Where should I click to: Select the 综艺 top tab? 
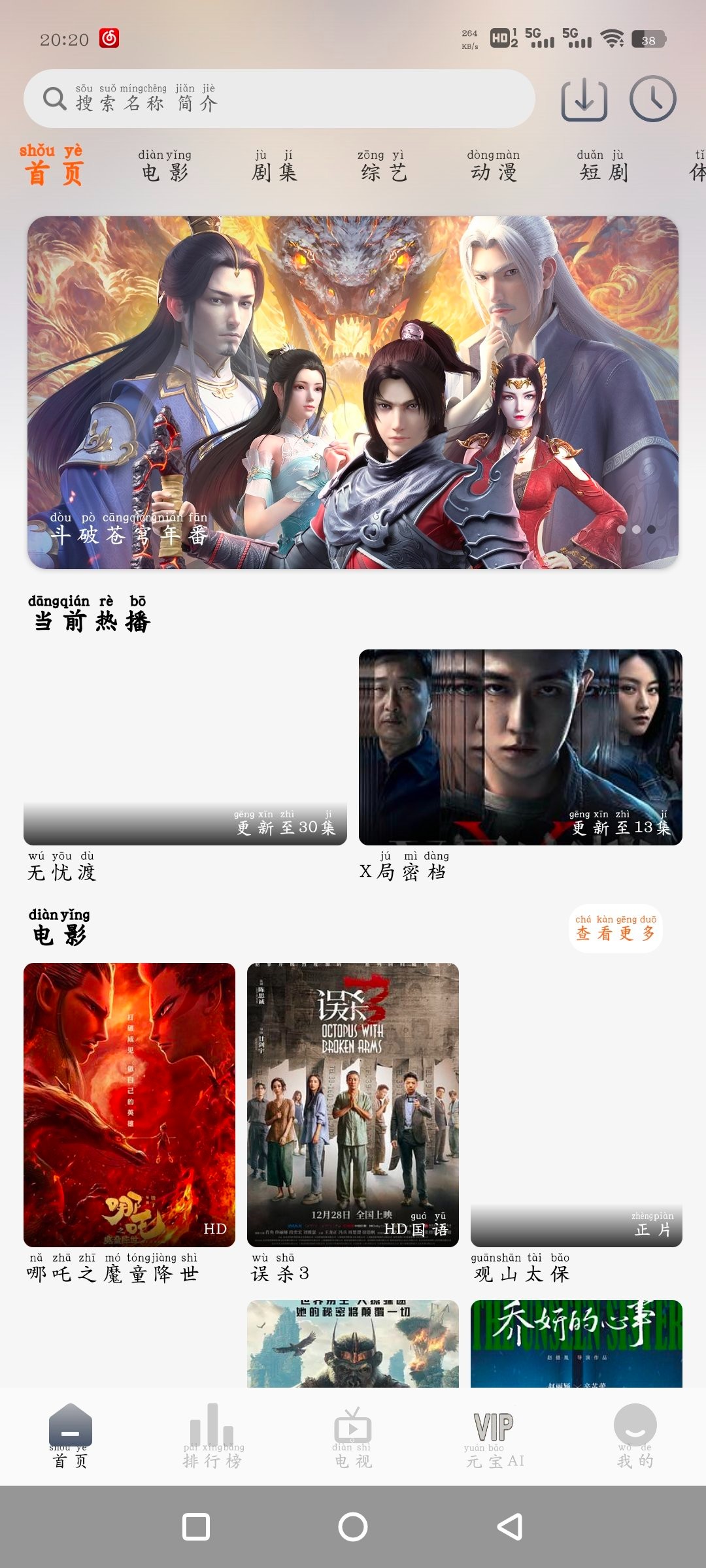tap(384, 166)
